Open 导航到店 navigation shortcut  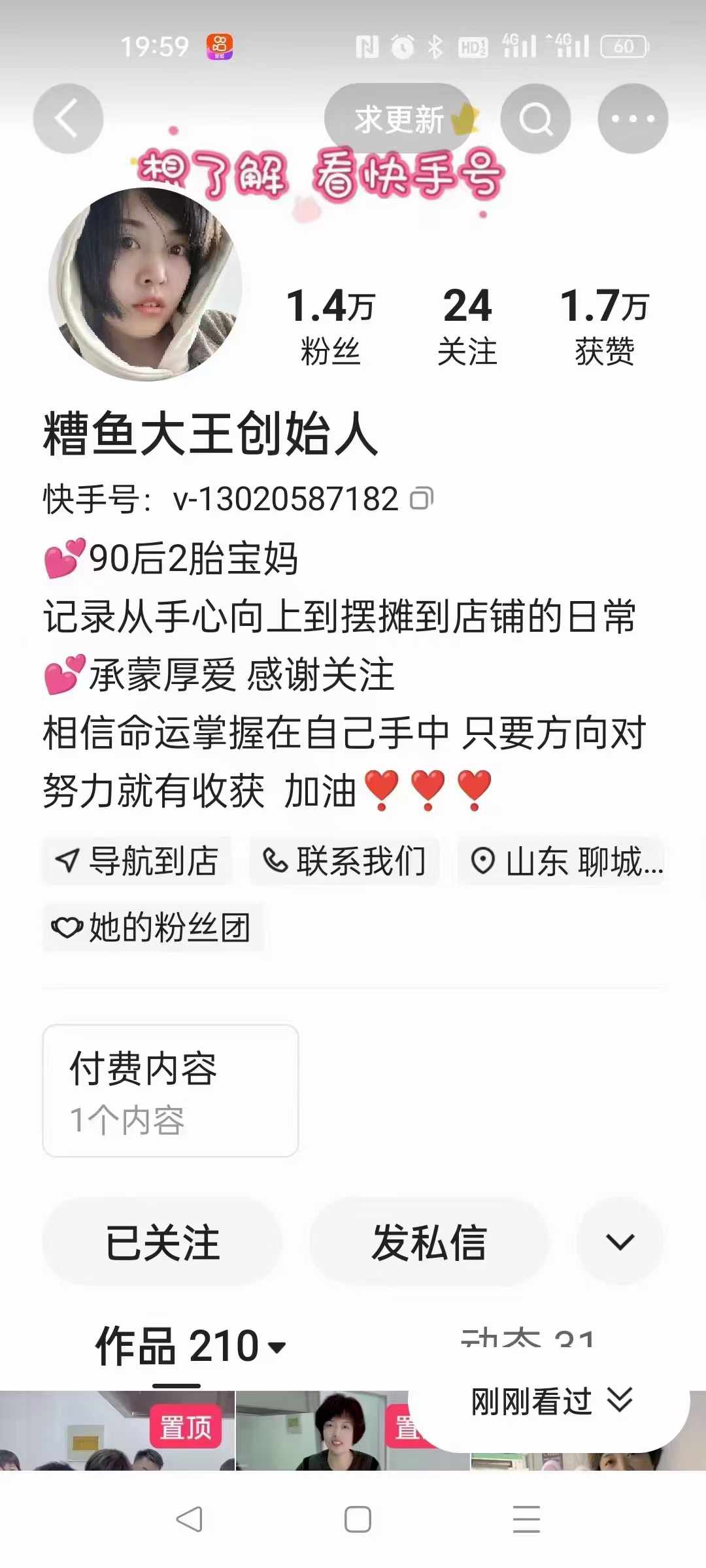[139, 861]
